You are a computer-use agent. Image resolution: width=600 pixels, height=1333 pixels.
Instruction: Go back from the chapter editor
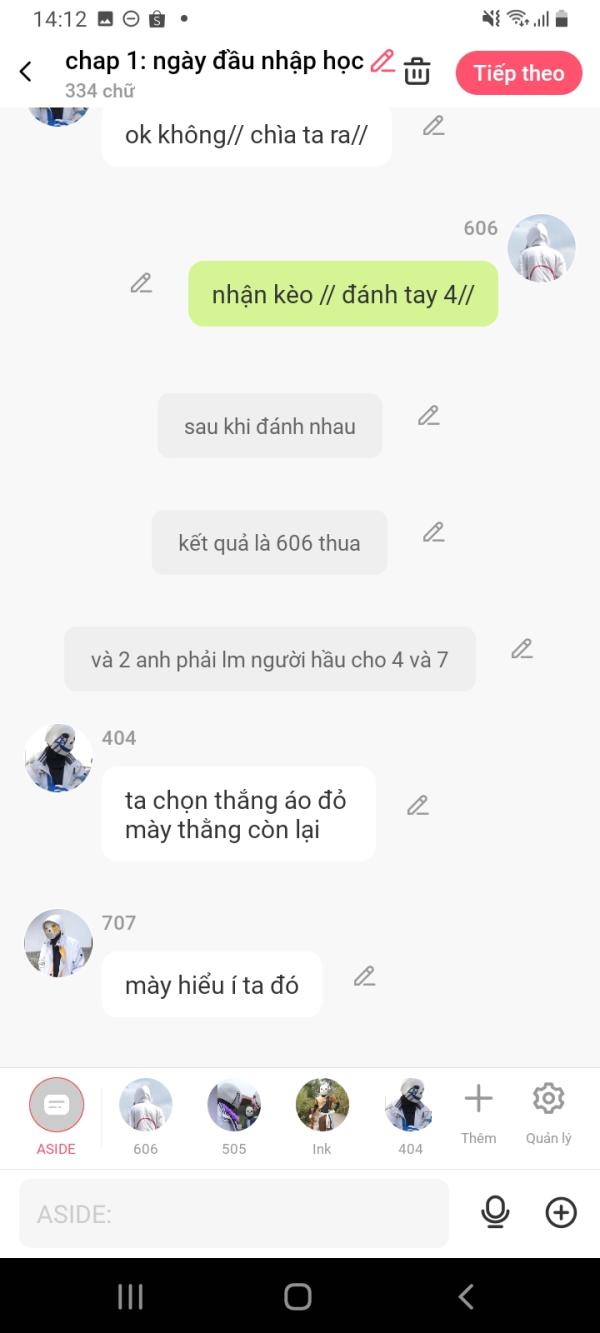26,72
